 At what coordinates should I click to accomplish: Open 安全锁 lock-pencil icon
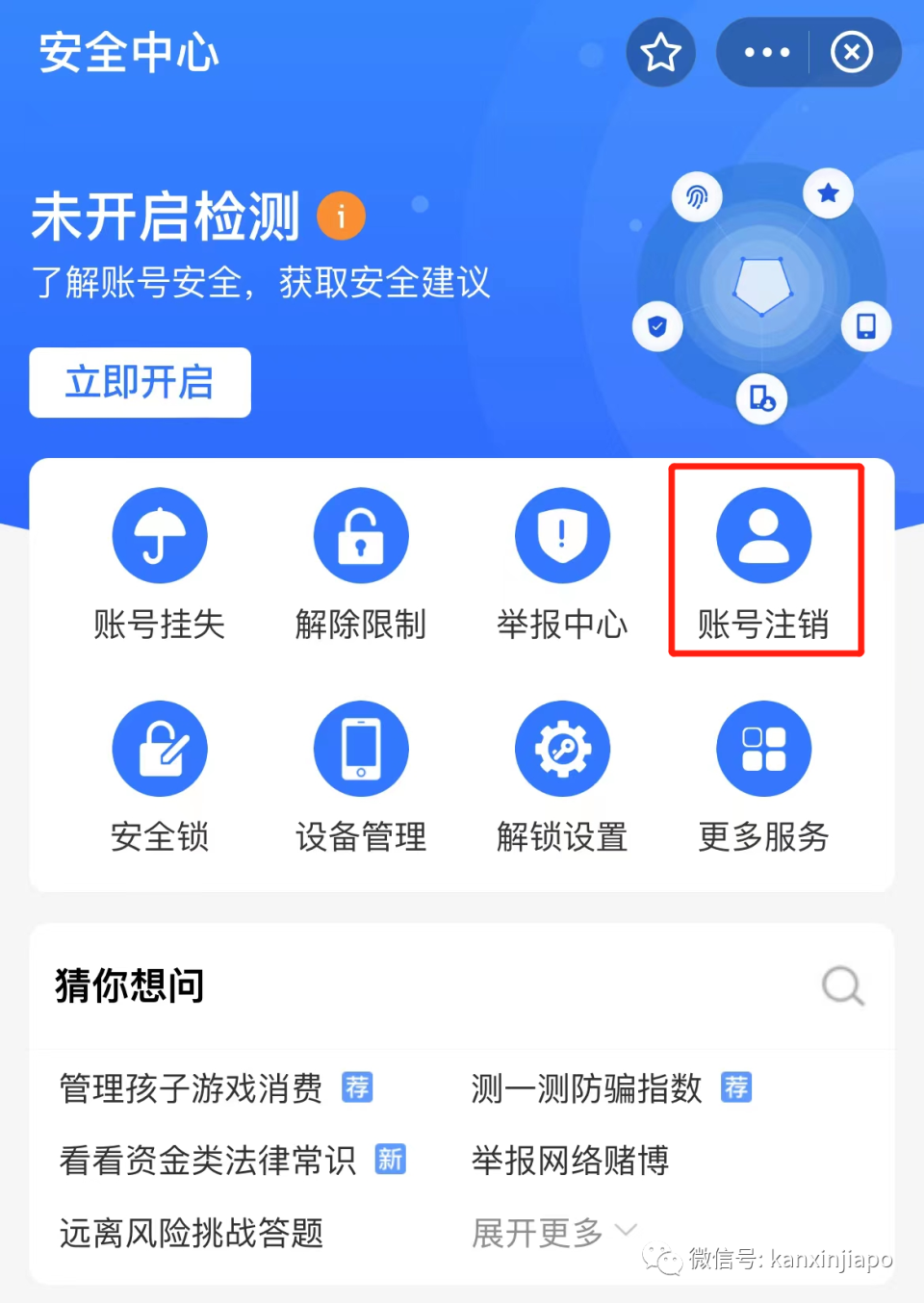pos(160,749)
